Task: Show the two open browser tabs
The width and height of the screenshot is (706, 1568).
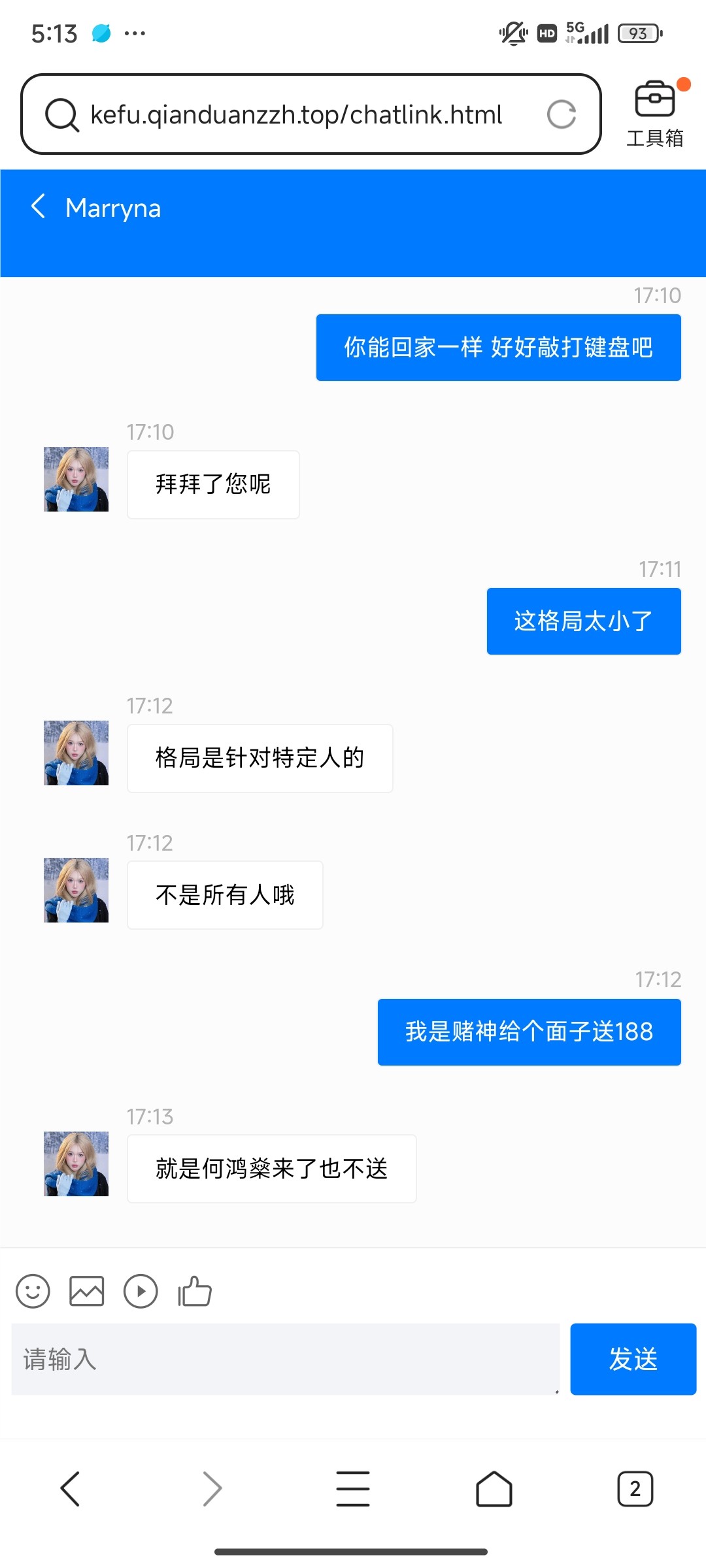Action: coord(635,1489)
